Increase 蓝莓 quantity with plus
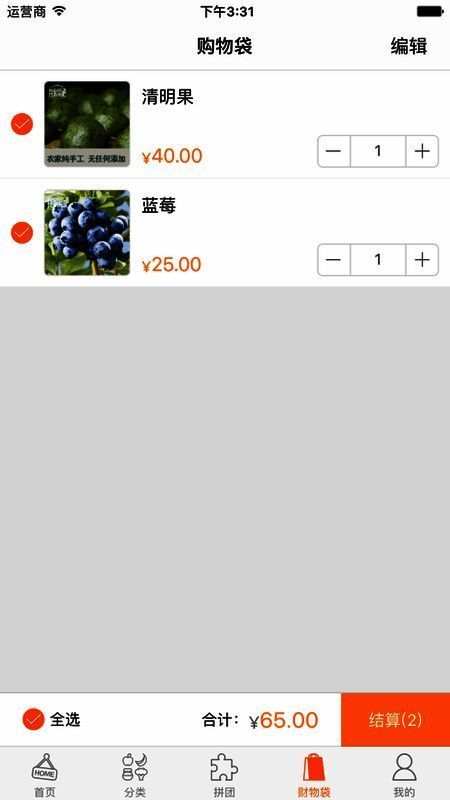 click(422, 260)
